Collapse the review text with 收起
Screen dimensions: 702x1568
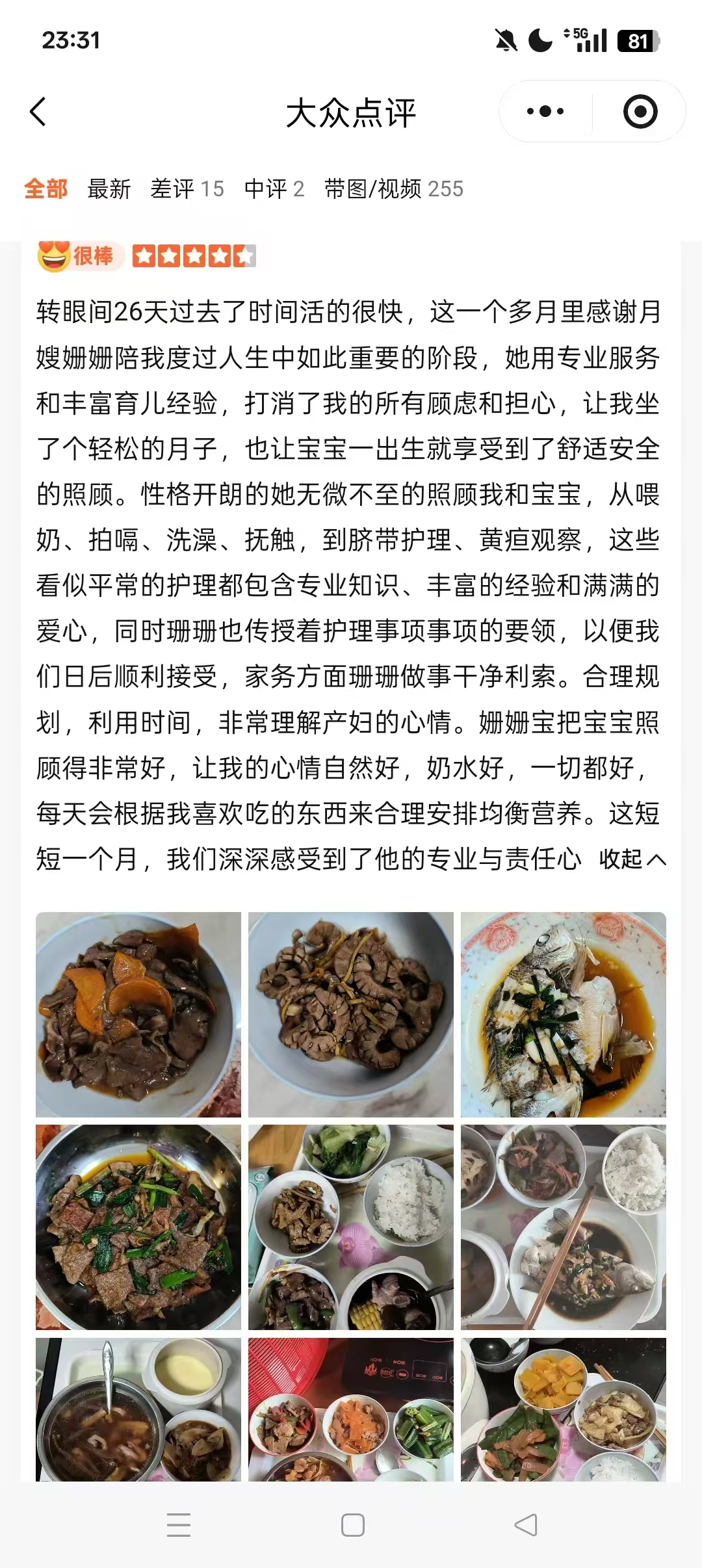[x=632, y=859]
